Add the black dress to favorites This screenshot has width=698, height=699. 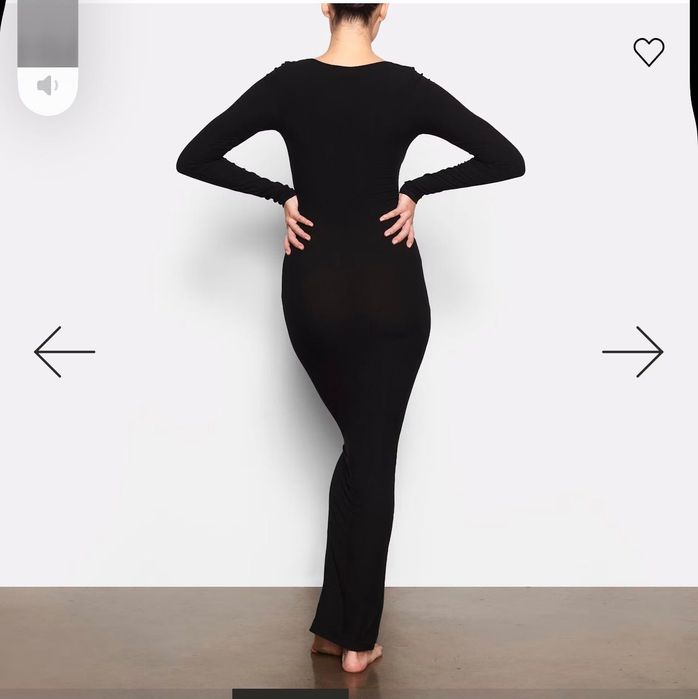click(x=648, y=52)
